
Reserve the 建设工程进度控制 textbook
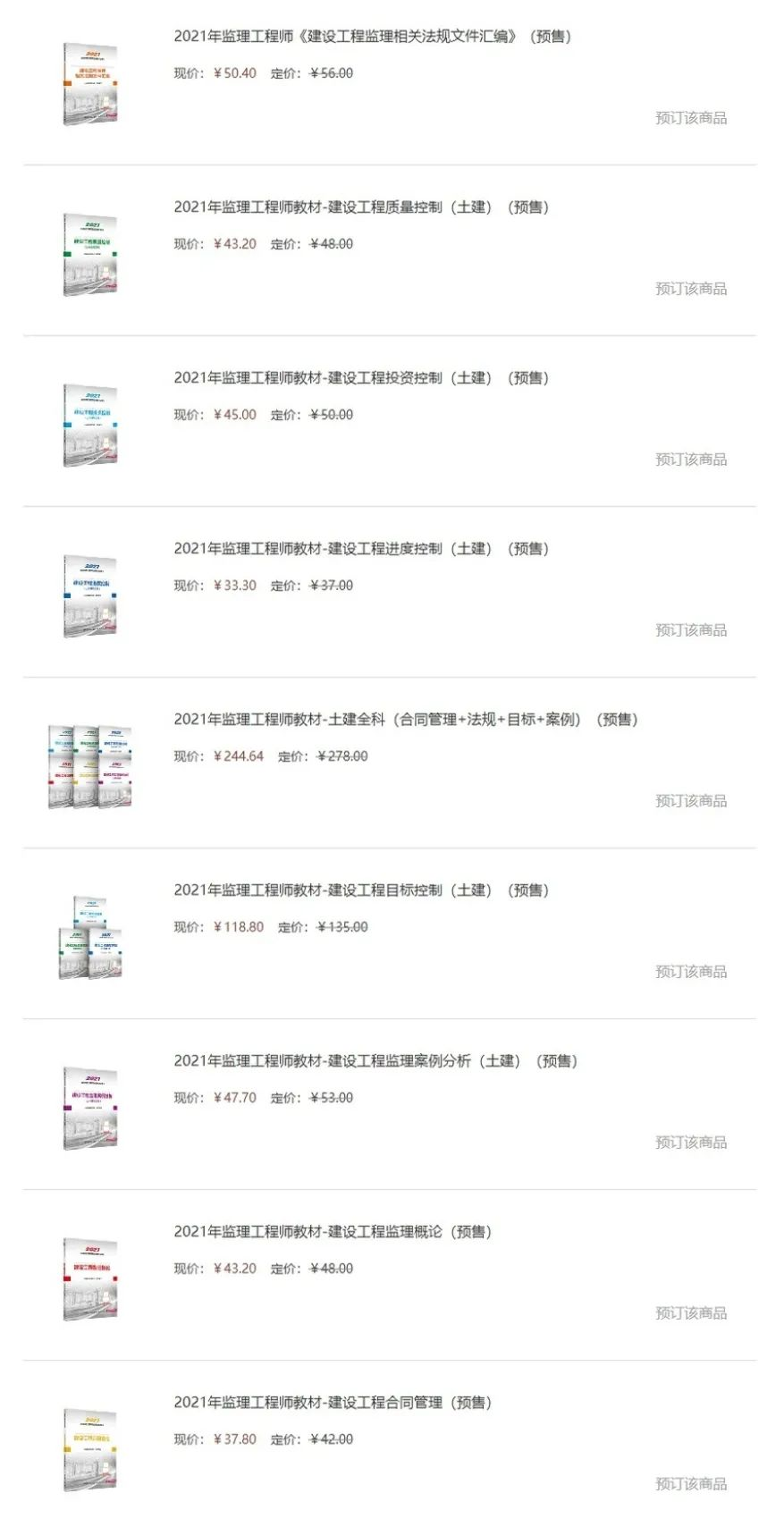(x=690, y=630)
